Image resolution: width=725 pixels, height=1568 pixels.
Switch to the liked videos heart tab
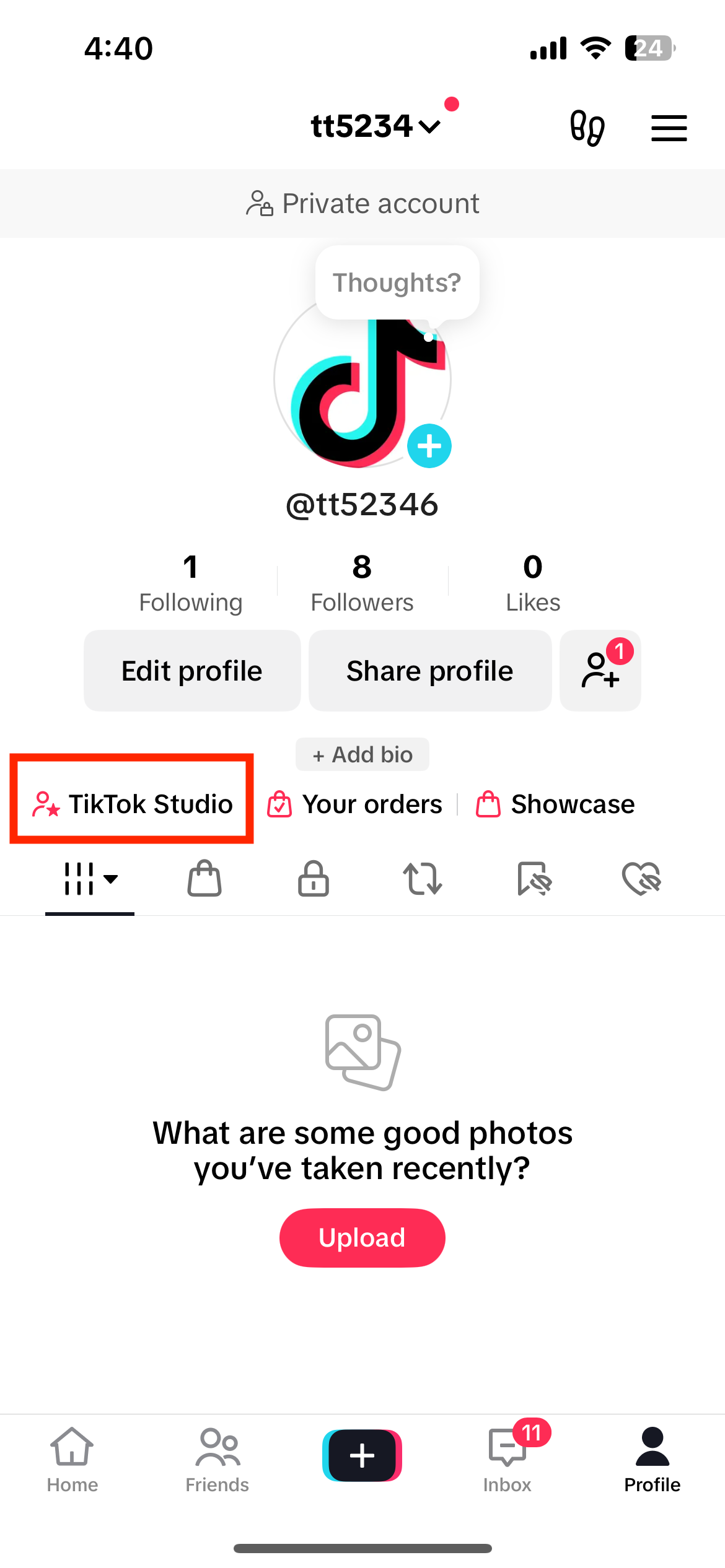(x=641, y=879)
